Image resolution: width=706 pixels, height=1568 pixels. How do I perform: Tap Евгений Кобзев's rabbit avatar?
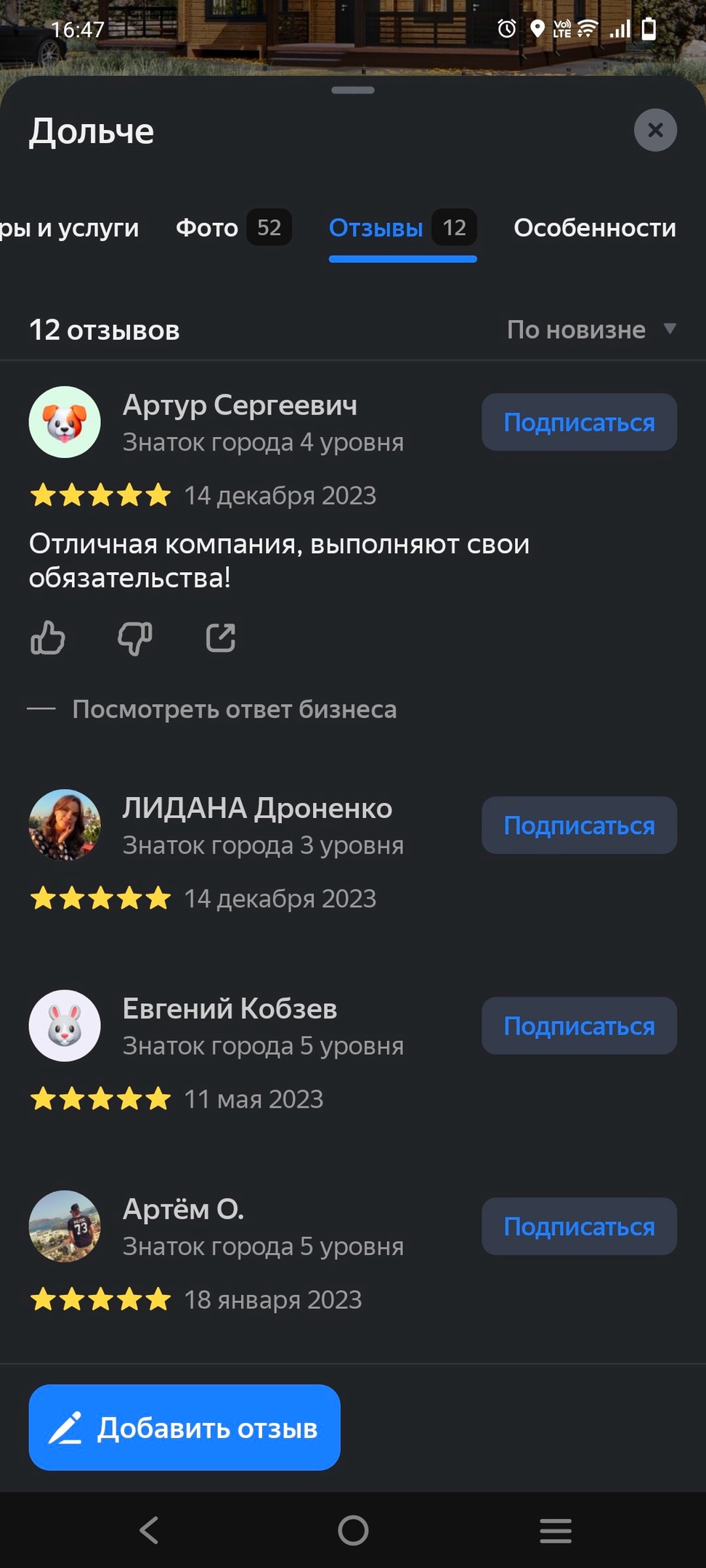click(x=65, y=1026)
